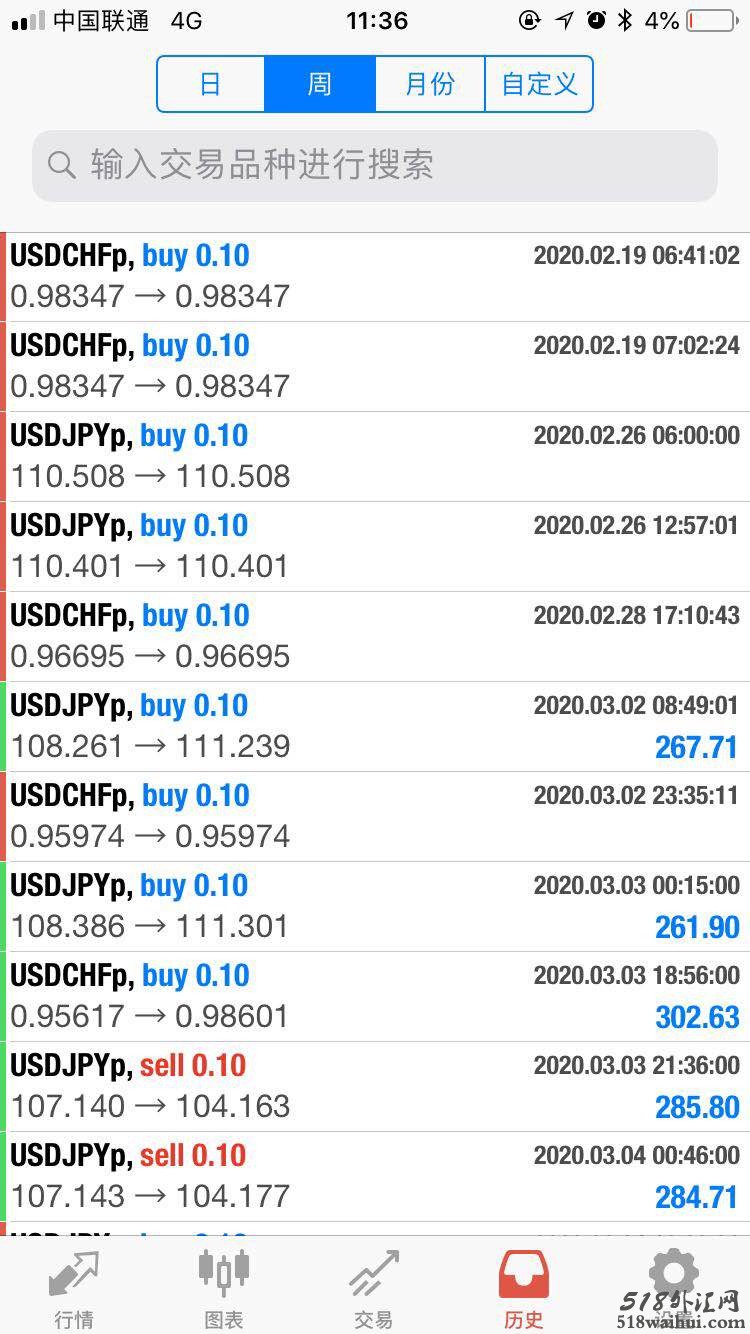Show history for 月份
Screen dimensions: 750x1334
[430, 84]
